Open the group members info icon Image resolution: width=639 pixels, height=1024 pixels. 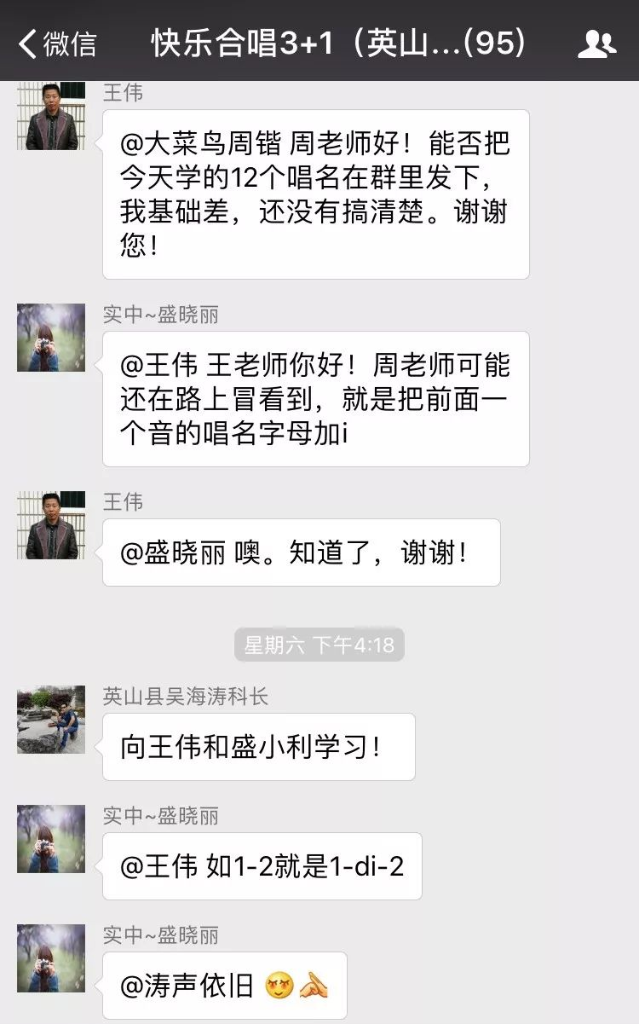[597, 43]
